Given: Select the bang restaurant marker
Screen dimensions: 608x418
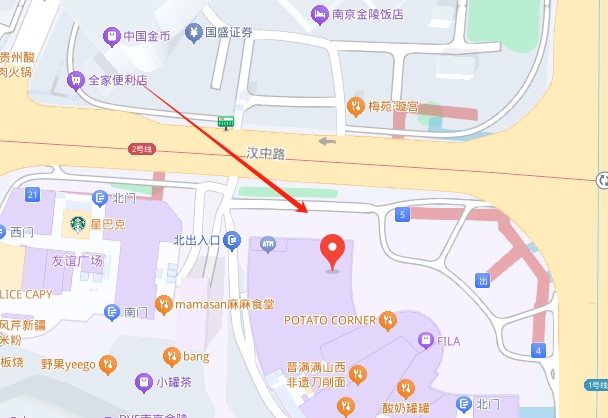Looking at the screenshot, I should point(171,355).
